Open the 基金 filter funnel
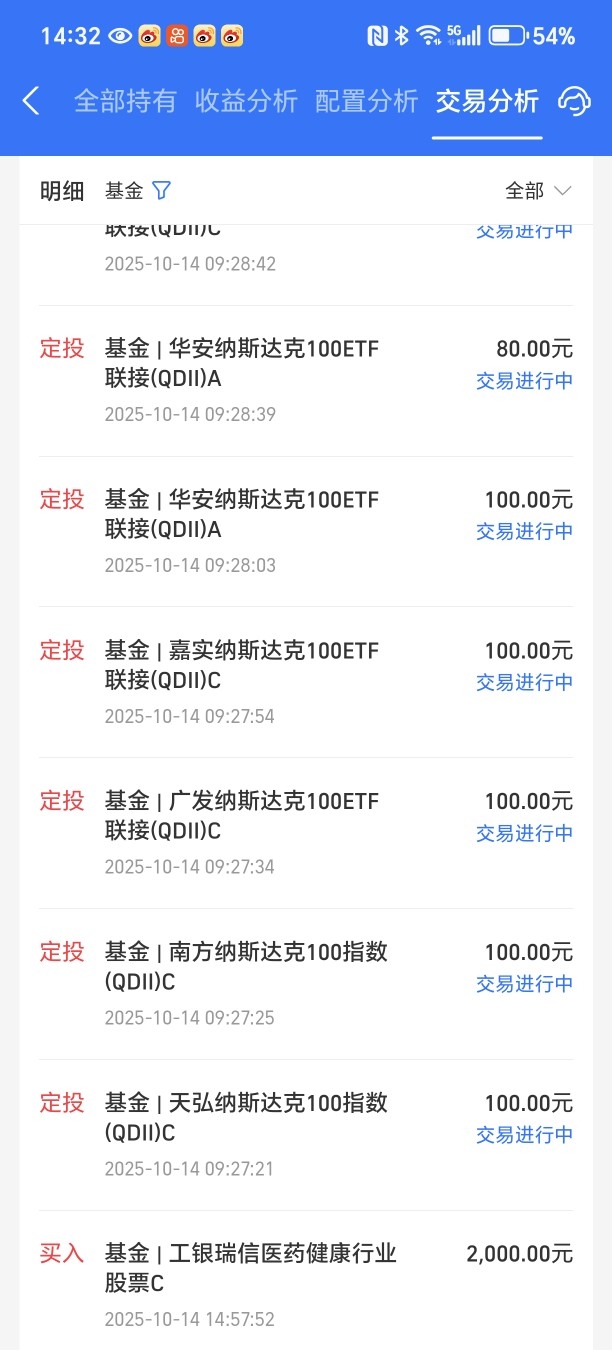The height and width of the screenshot is (1350, 612). [161, 190]
